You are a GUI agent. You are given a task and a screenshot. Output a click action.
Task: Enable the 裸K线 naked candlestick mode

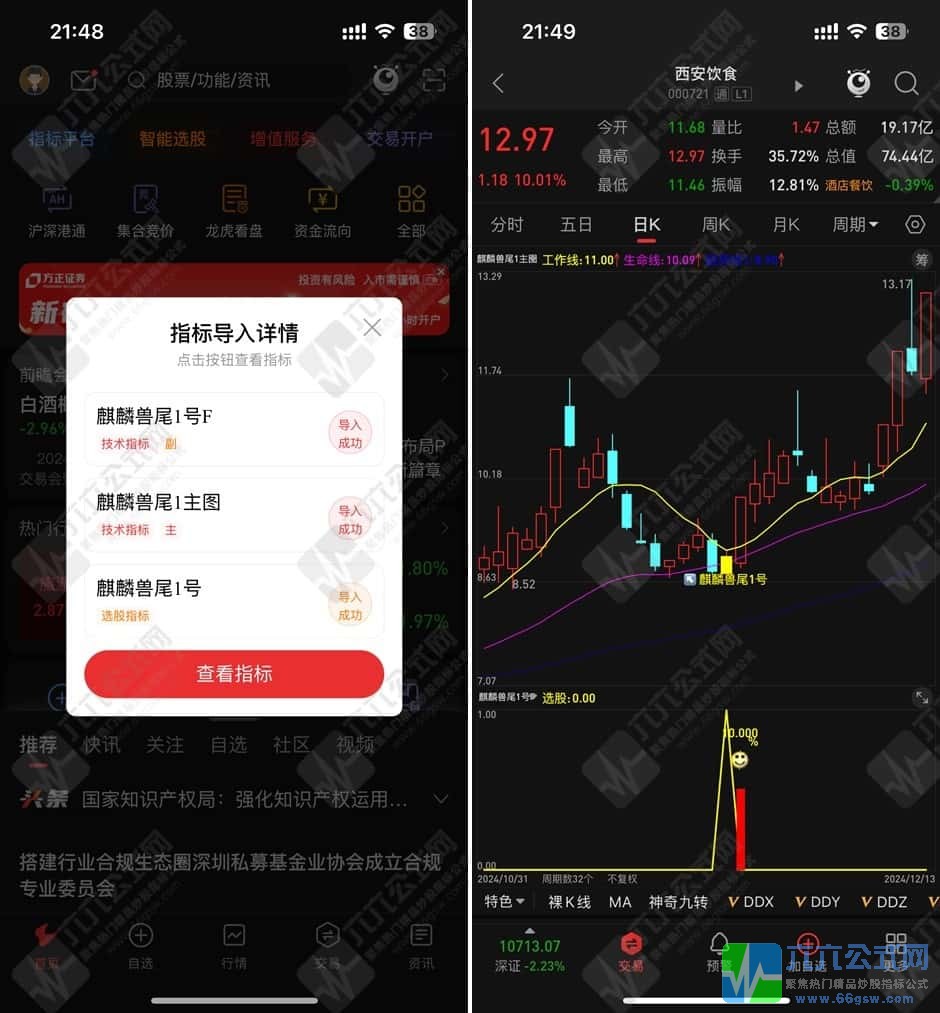pyautogui.click(x=569, y=902)
